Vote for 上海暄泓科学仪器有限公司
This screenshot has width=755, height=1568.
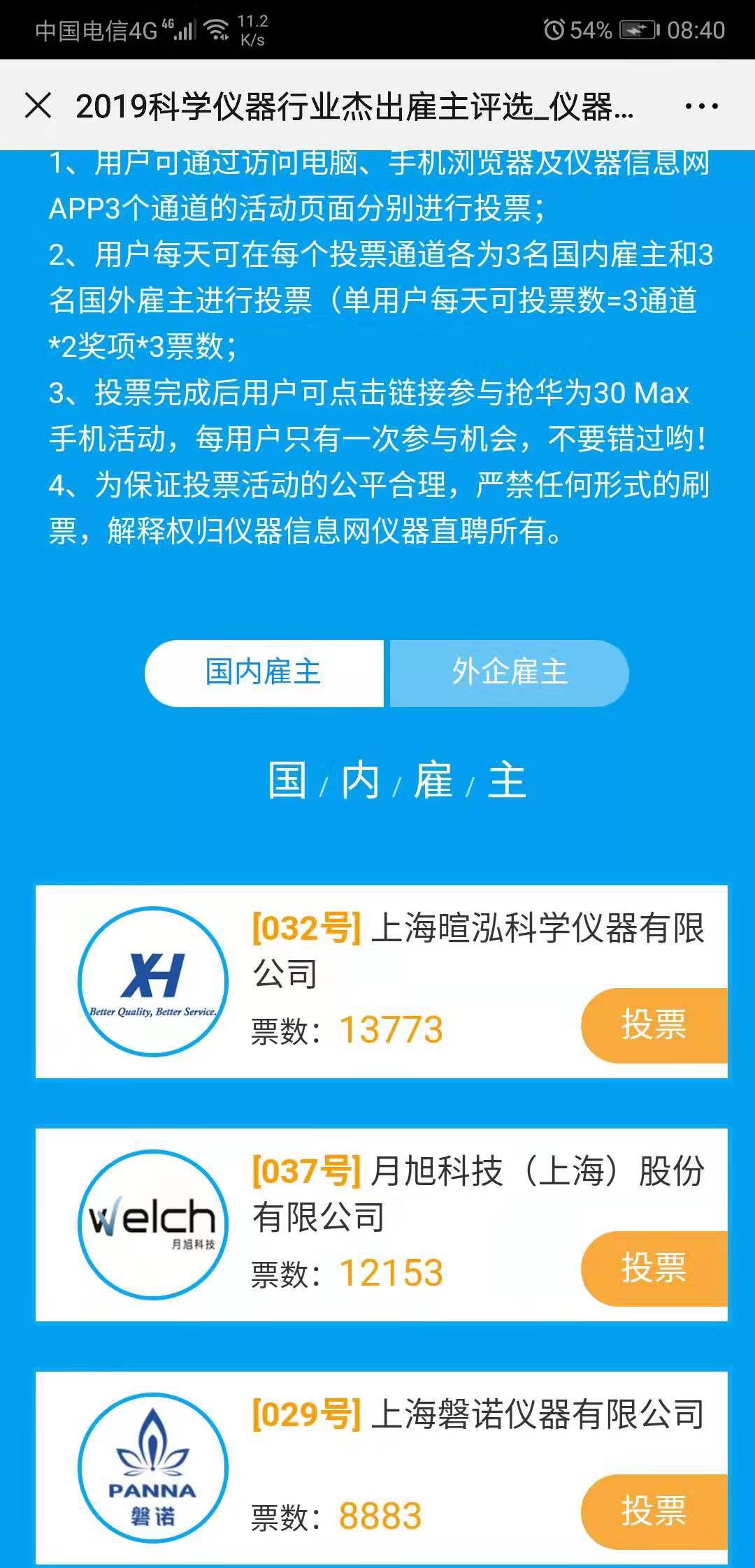pyautogui.click(x=654, y=1025)
